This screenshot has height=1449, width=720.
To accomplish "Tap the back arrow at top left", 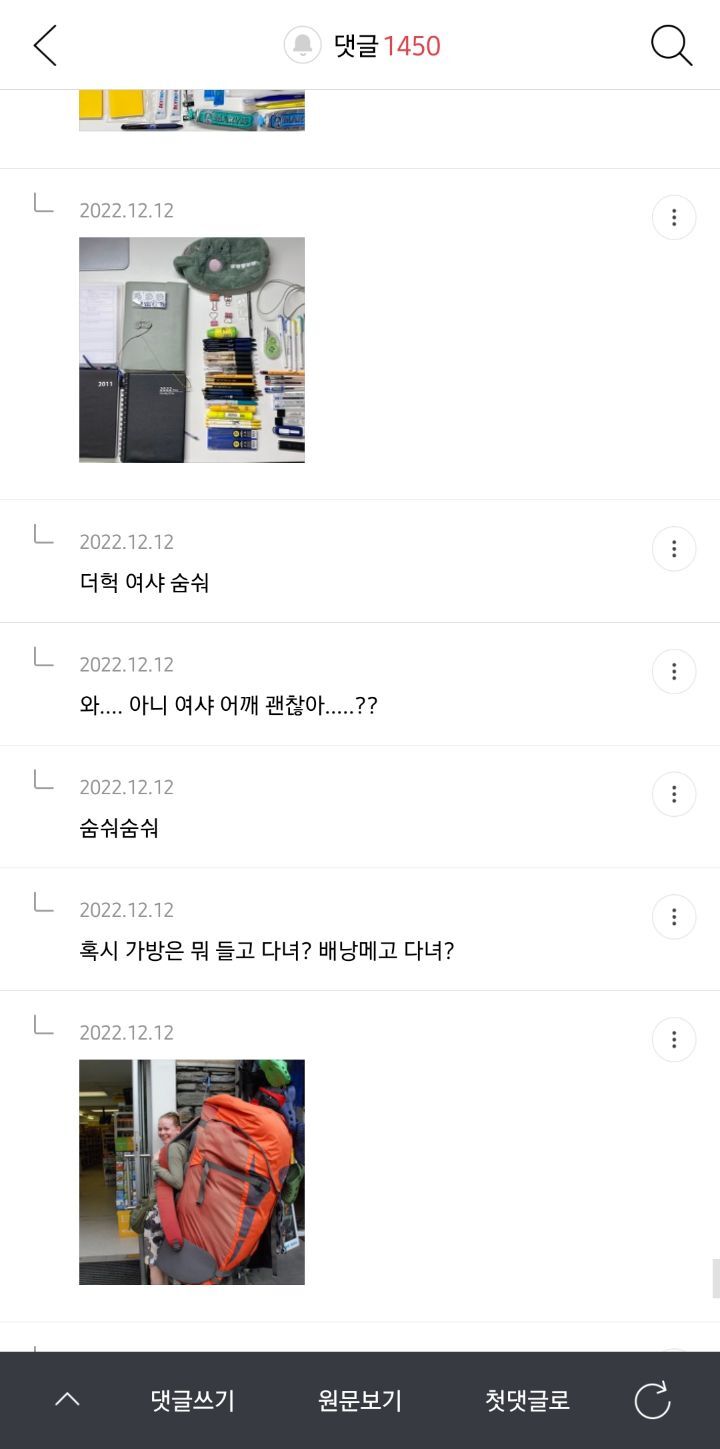I will pyautogui.click(x=44, y=46).
